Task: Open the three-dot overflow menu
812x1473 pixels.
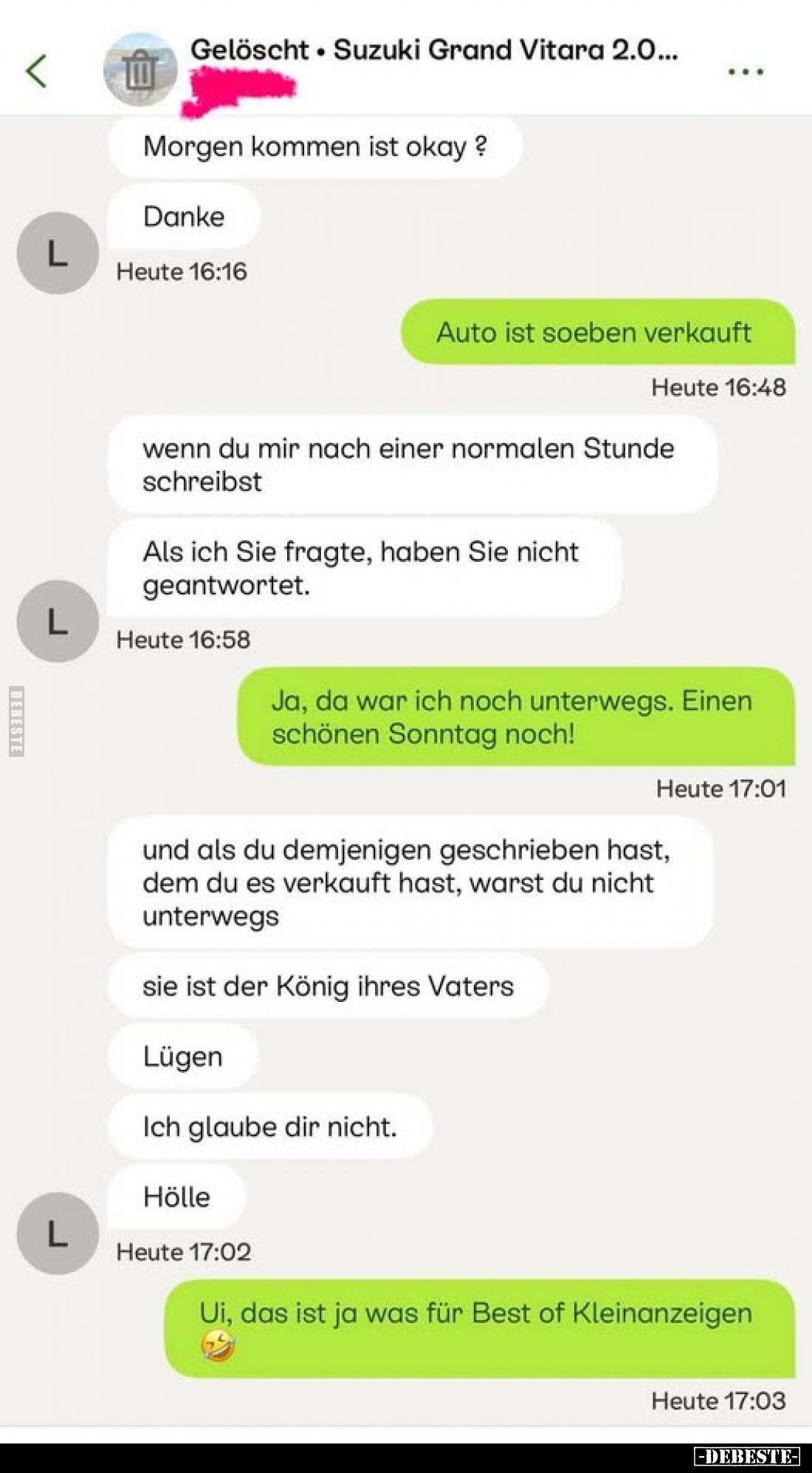Action: click(745, 72)
